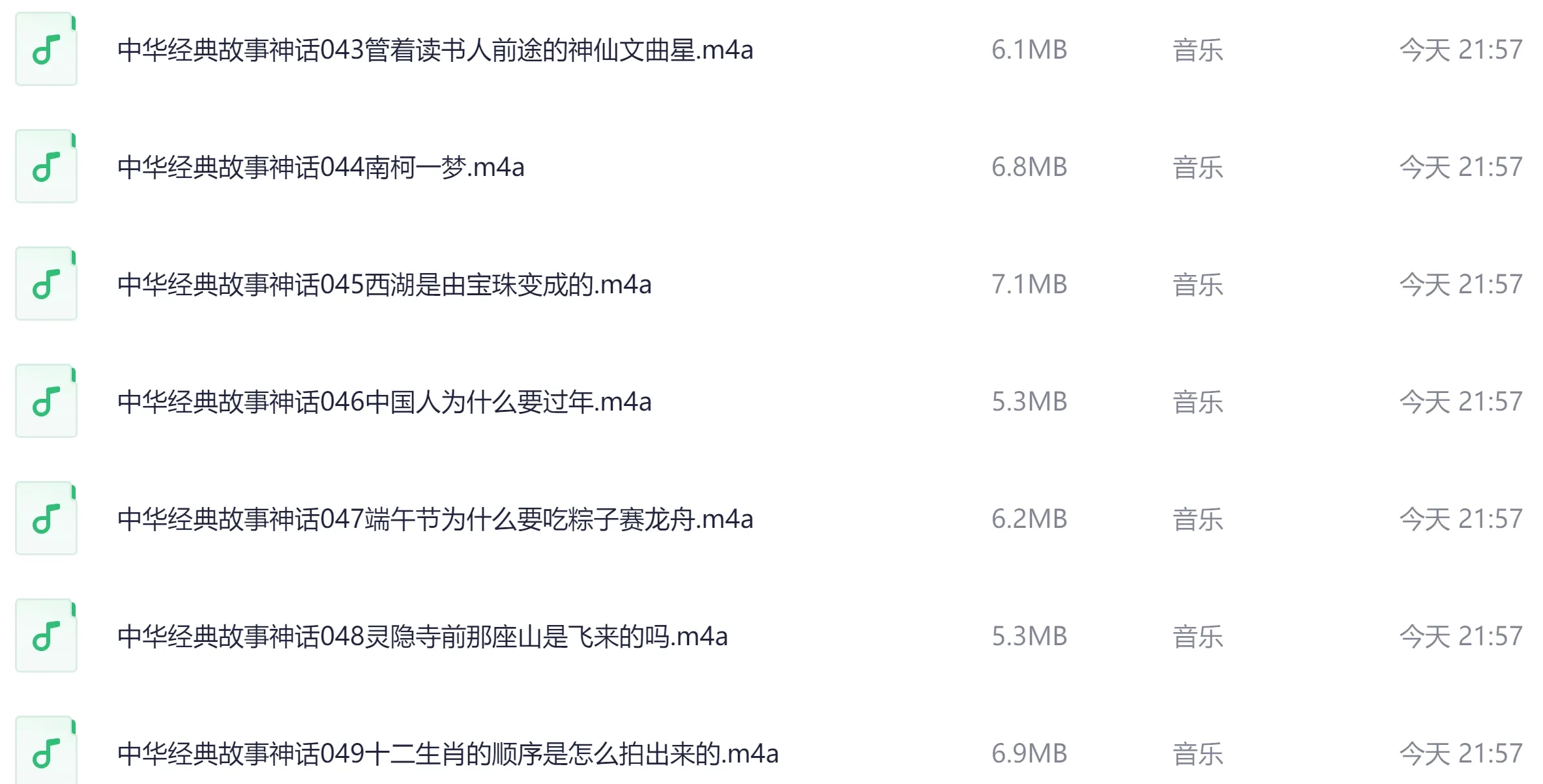Open file 043管着读书人前途的神仙文曲星.m4a
This screenshot has height=784, width=1543.
point(435,50)
